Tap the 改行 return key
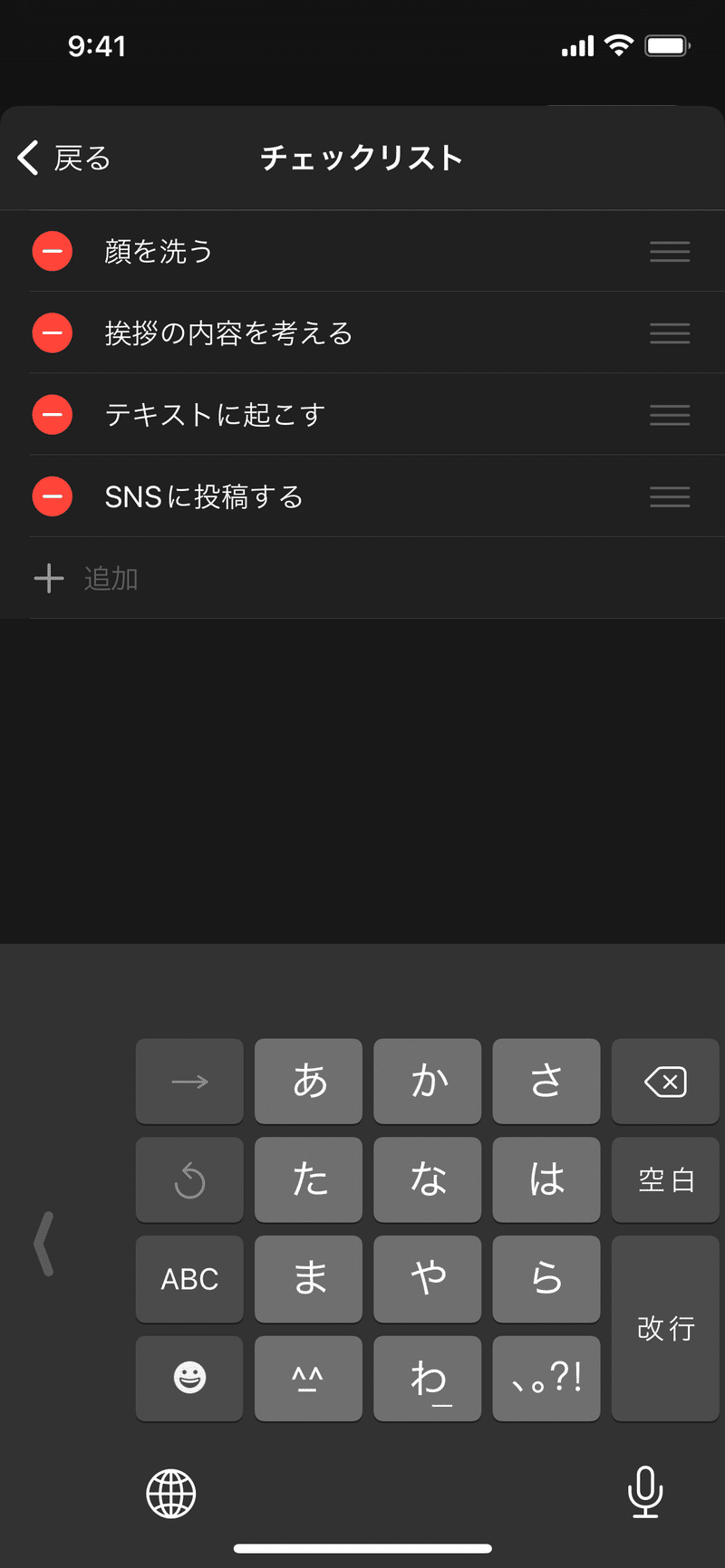The width and height of the screenshot is (725, 1568). coord(665,1328)
